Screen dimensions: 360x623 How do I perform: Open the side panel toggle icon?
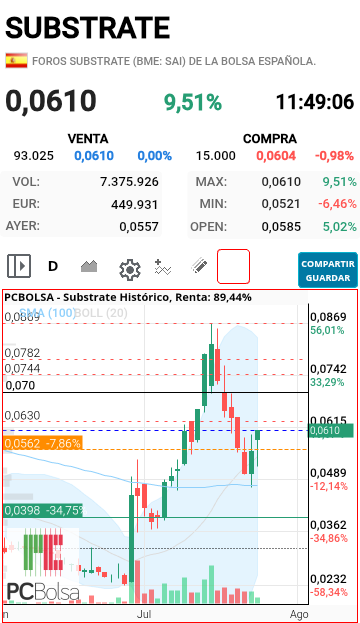19,266
